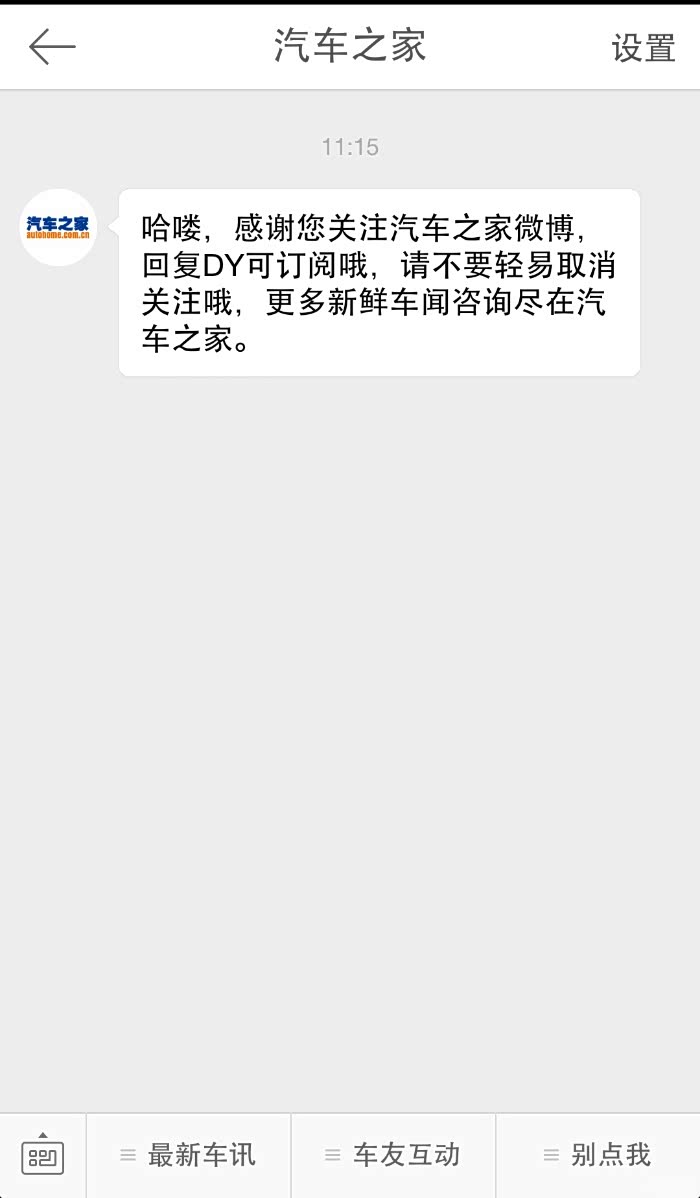
Task: Open the 汽车之家 avatar profile
Action: pos(58,227)
